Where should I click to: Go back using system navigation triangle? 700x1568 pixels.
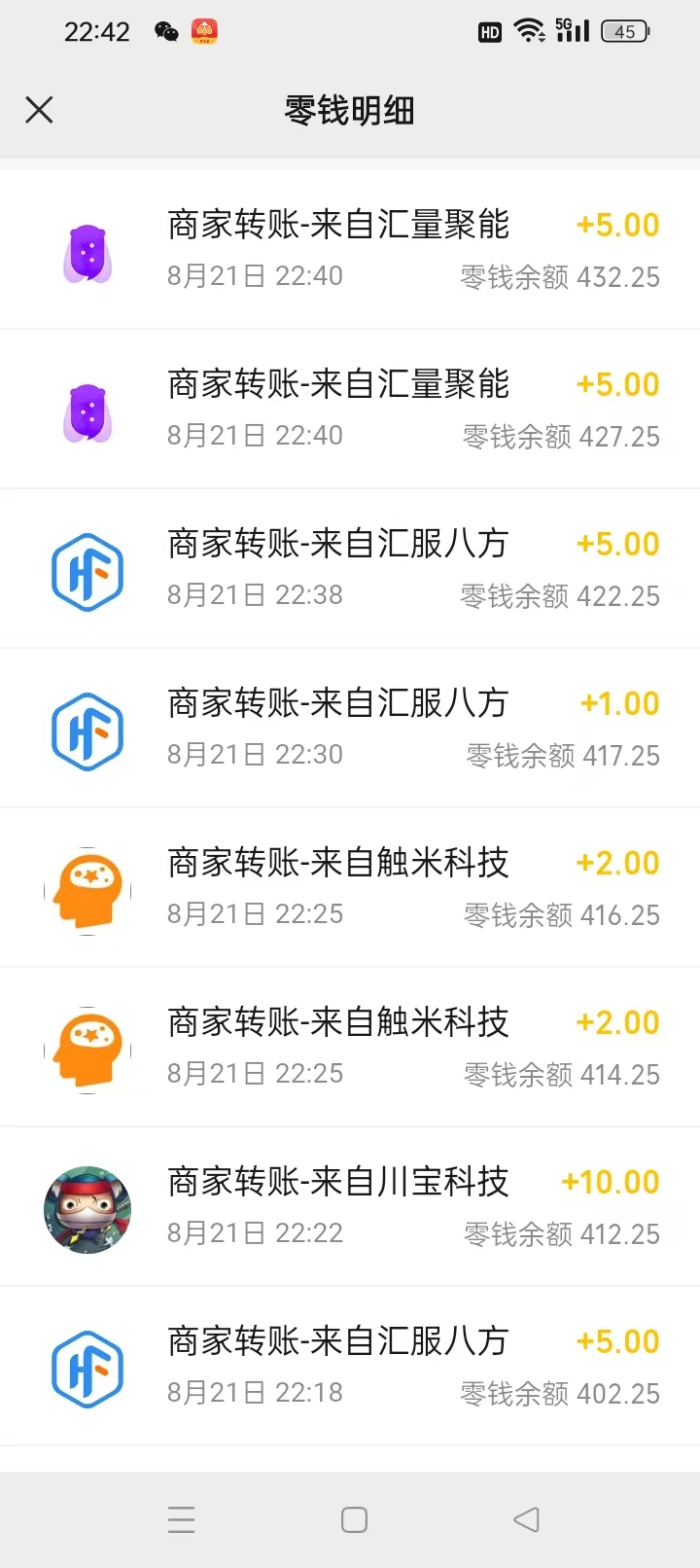[526, 1519]
